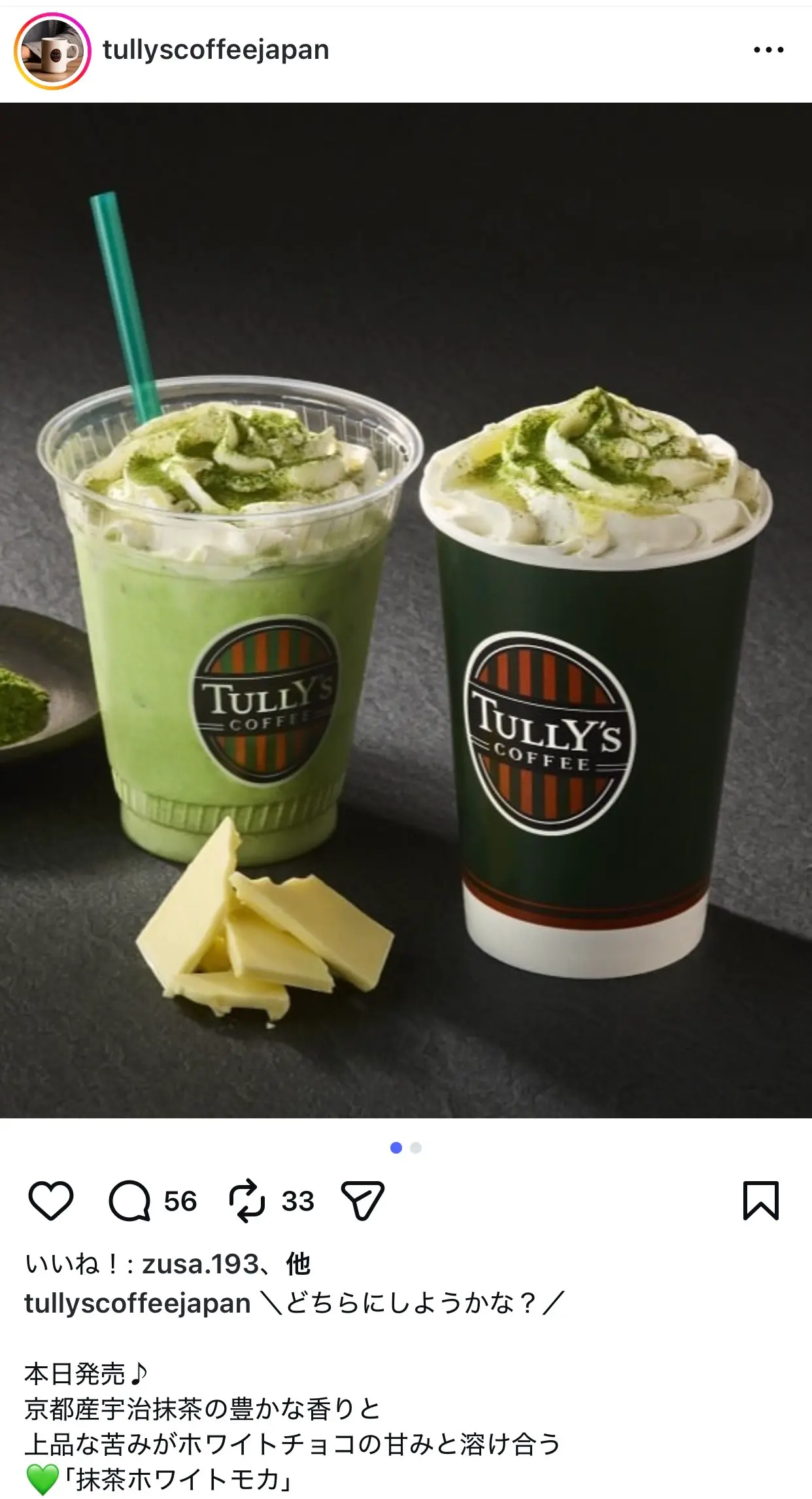This screenshot has width=812, height=1499.
Task: Open the post overflow menu
Action: coord(768,50)
